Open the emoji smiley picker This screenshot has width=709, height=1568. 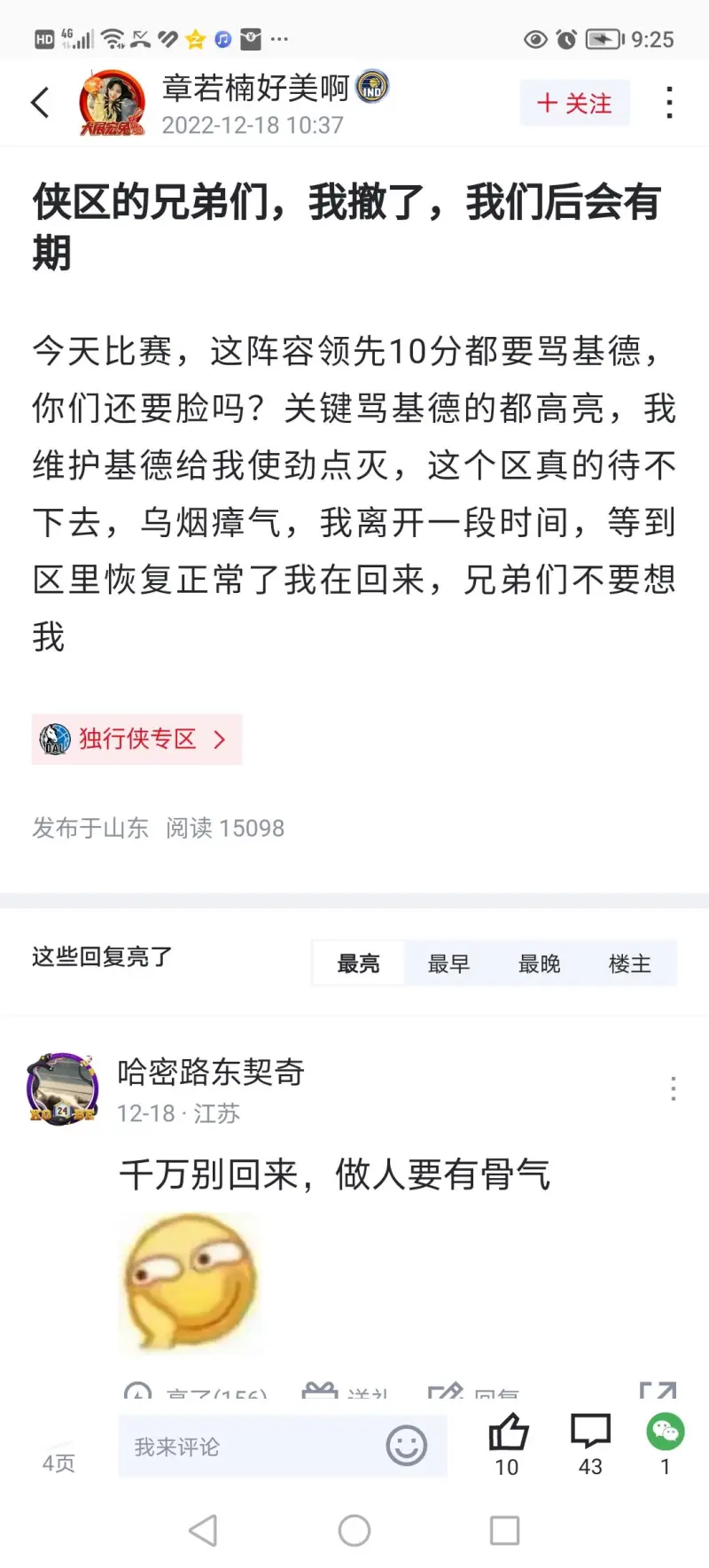pos(407,1447)
